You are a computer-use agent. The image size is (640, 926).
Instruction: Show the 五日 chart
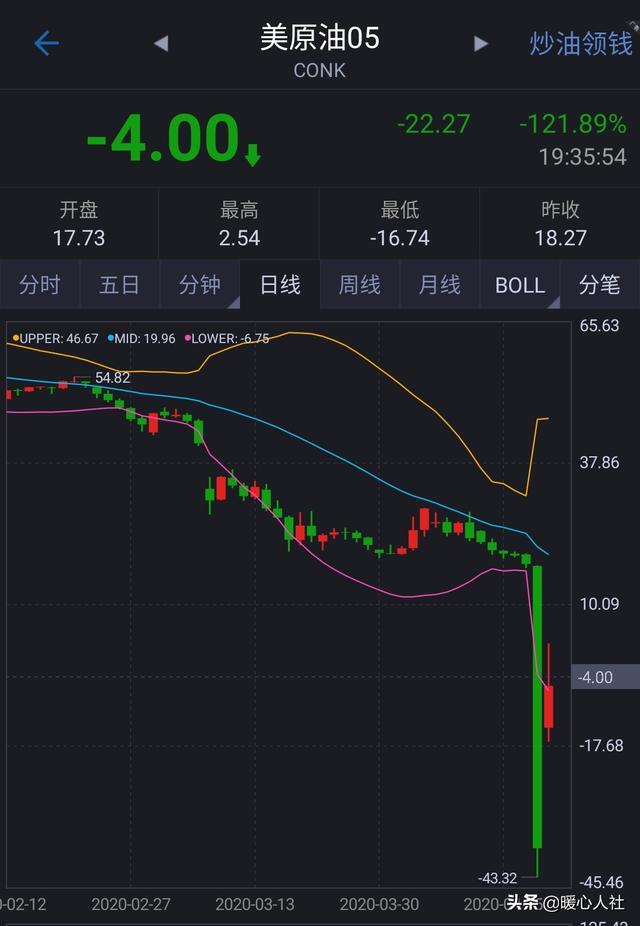[x=120, y=285]
